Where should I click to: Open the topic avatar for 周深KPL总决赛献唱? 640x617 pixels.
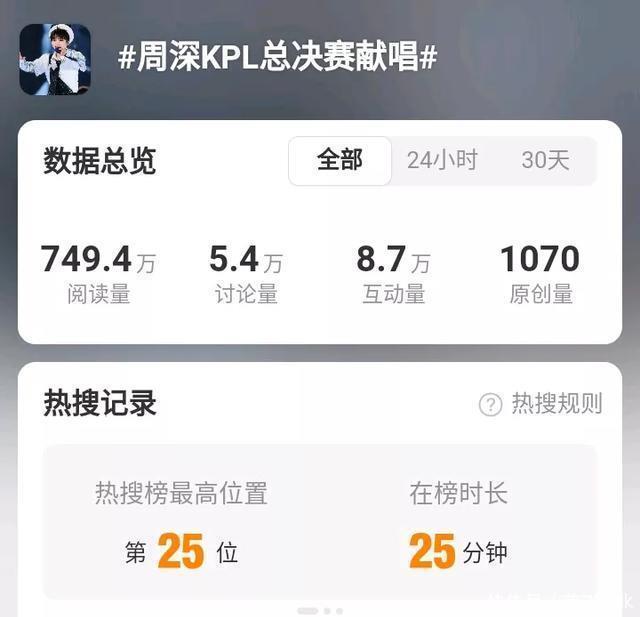(55, 59)
